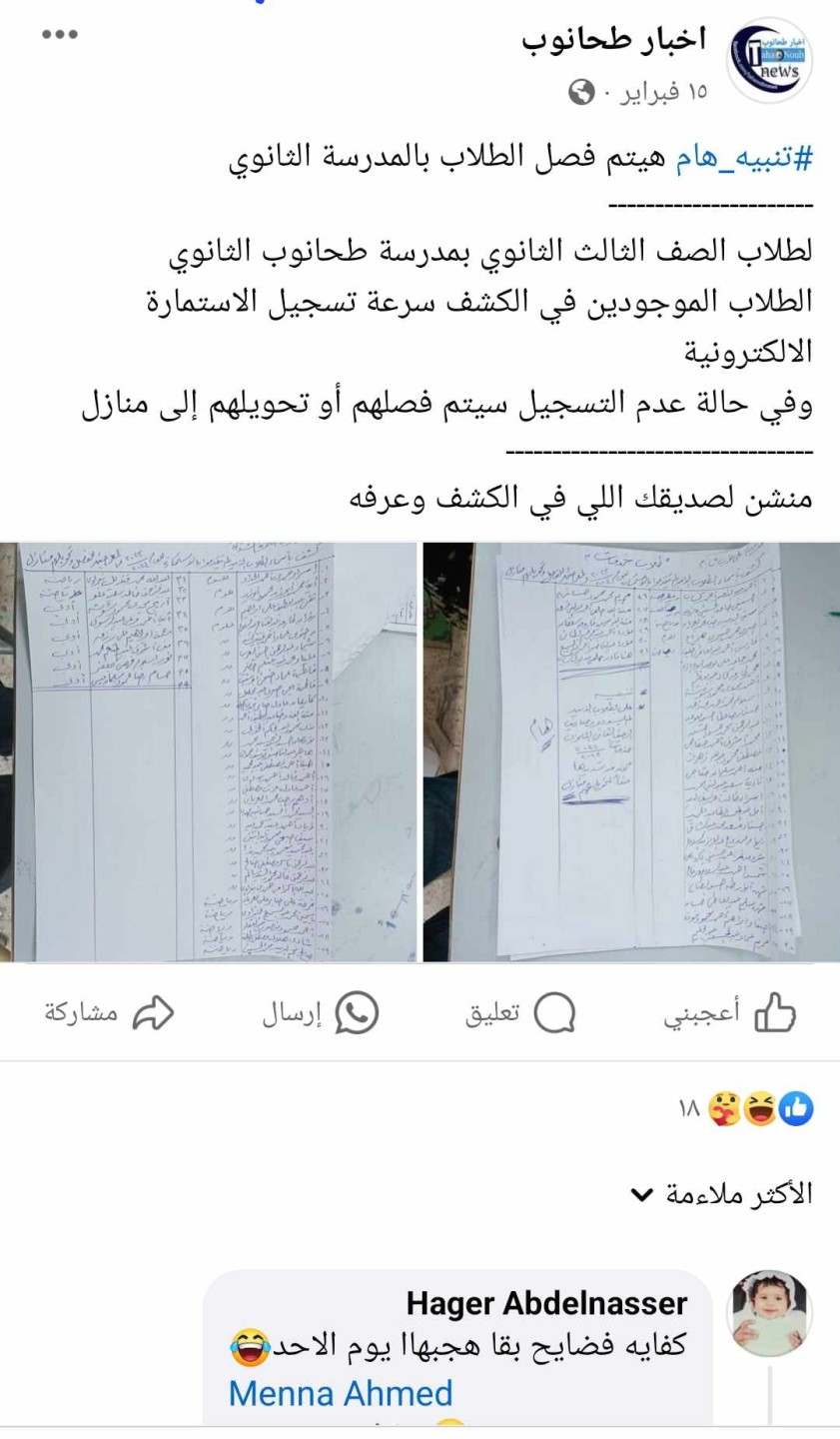The image size is (840, 1439).
Task: Open the tagged Menna Ahmed profile
Action: point(341,1393)
